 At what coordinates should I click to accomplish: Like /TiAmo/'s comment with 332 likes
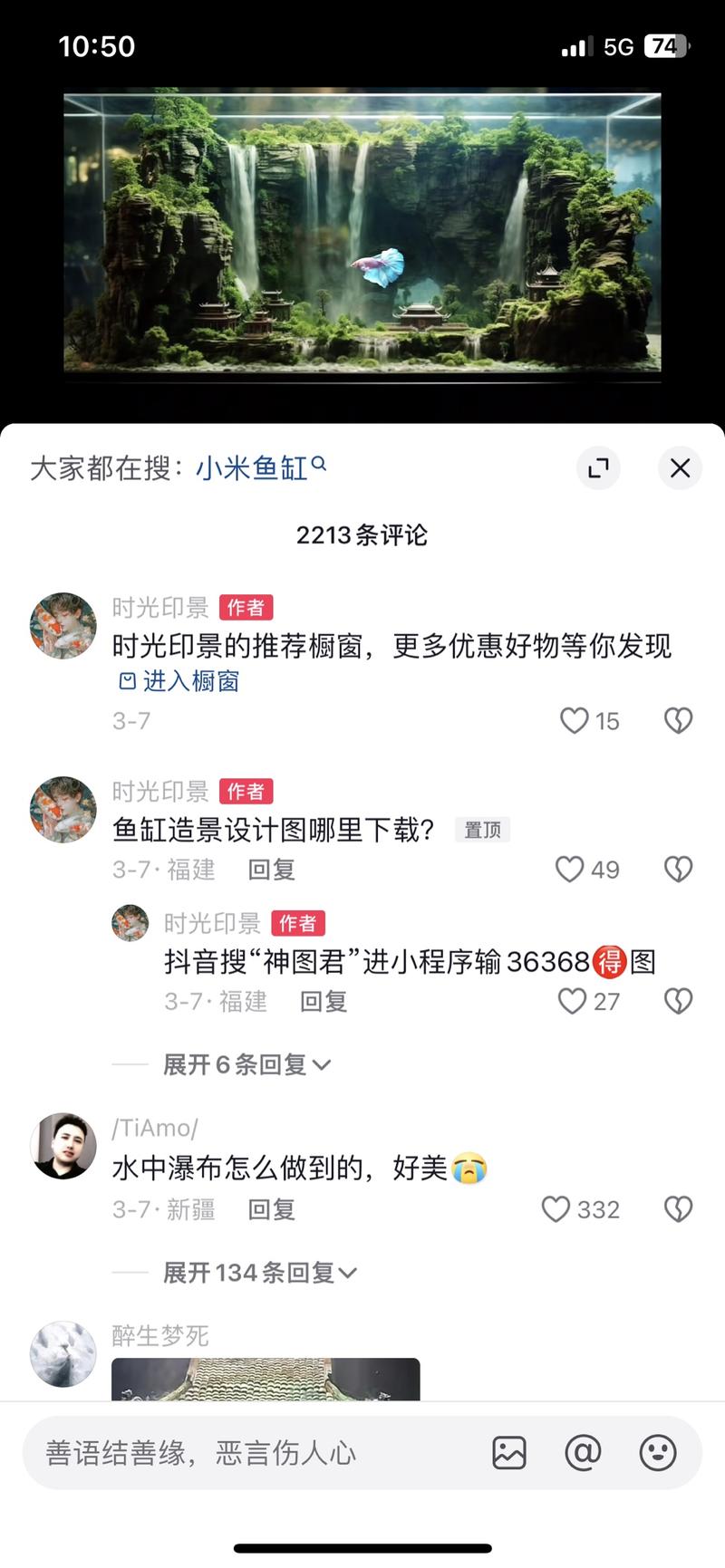point(556,1209)
